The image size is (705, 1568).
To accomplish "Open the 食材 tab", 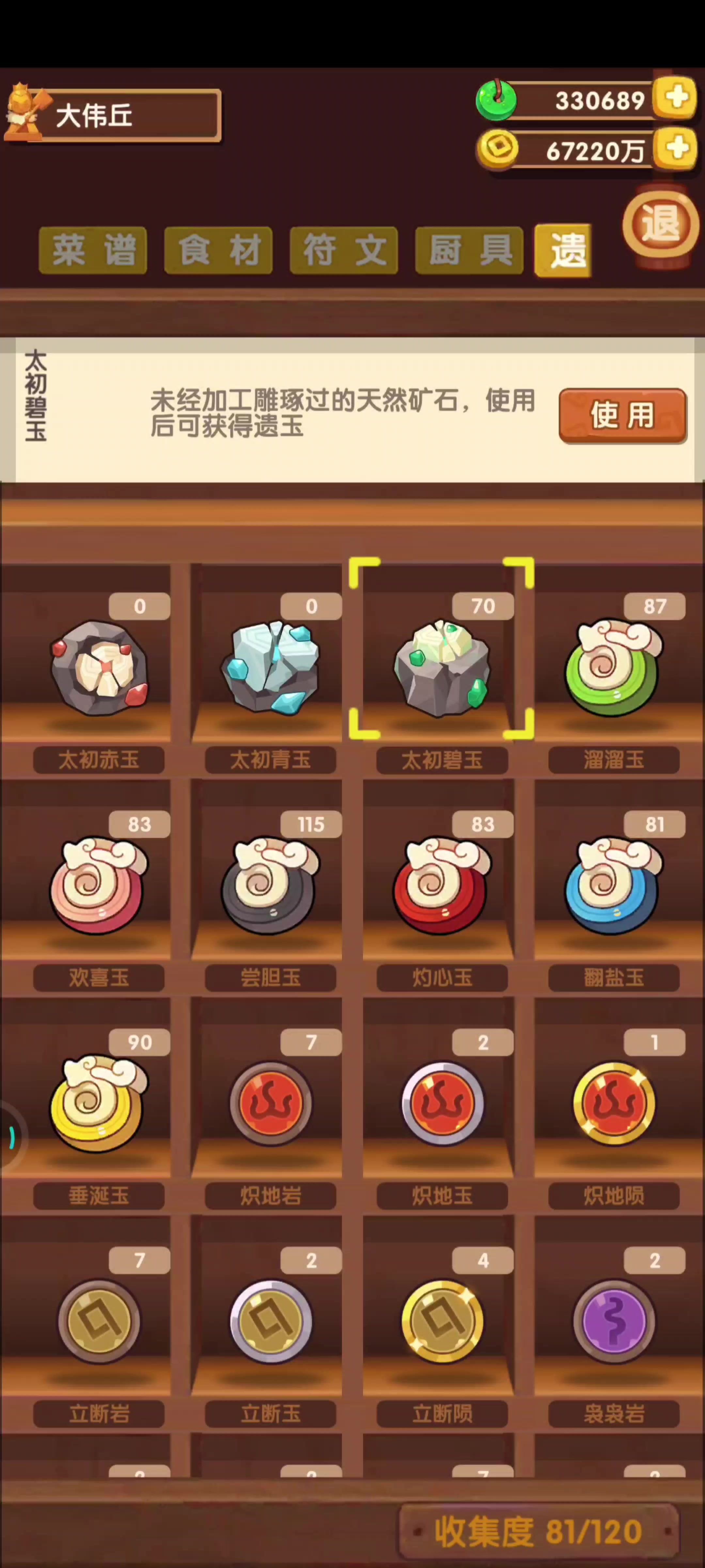I will click(219, 250).
